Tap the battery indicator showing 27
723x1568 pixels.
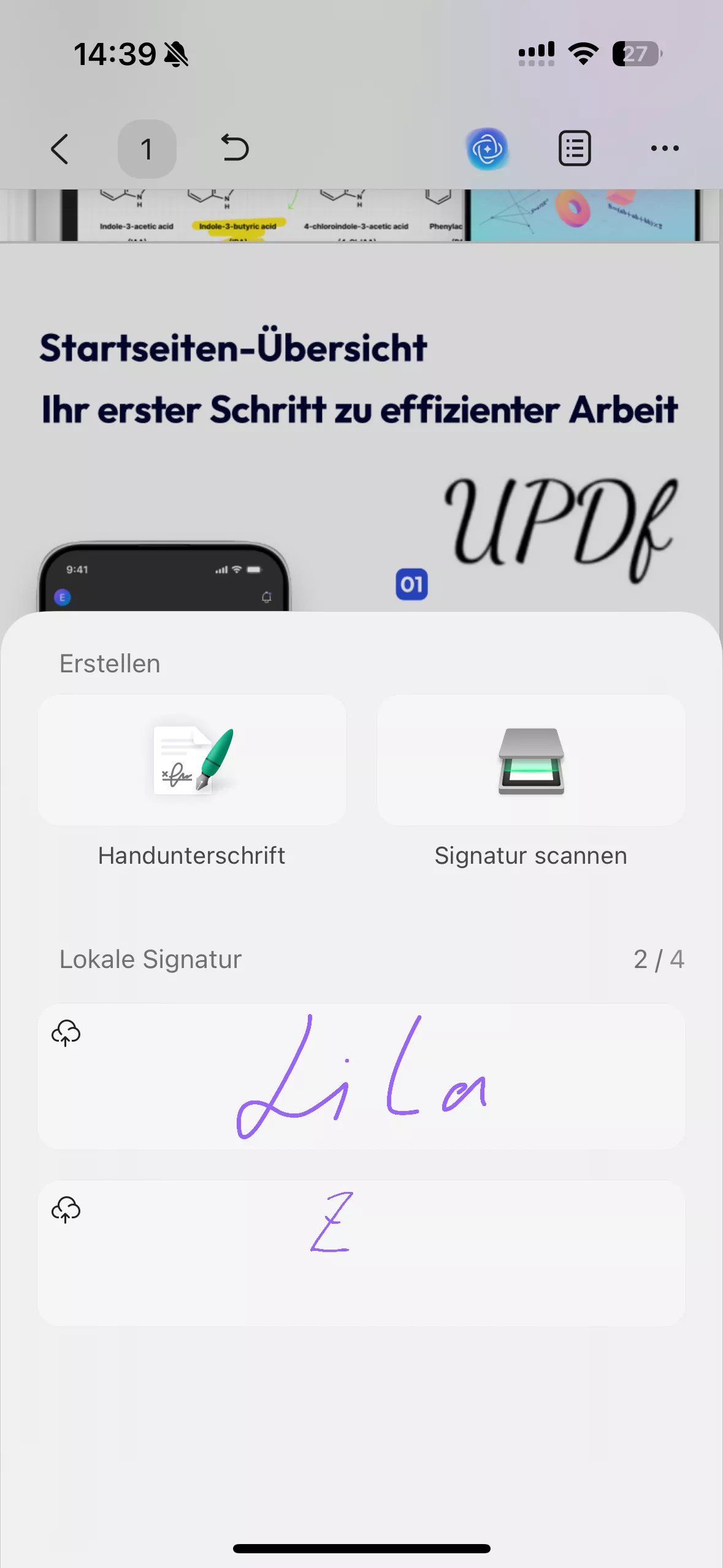637,54
